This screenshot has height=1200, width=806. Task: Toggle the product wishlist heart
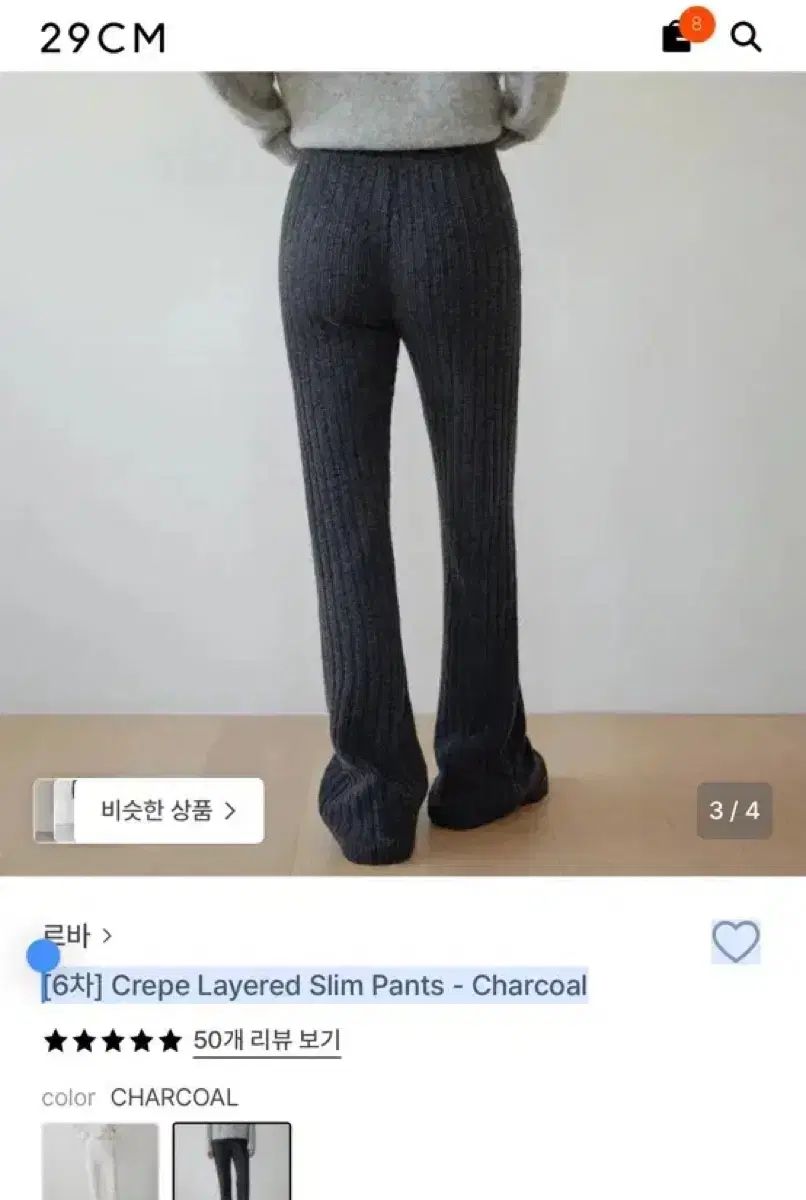(734, 940)
